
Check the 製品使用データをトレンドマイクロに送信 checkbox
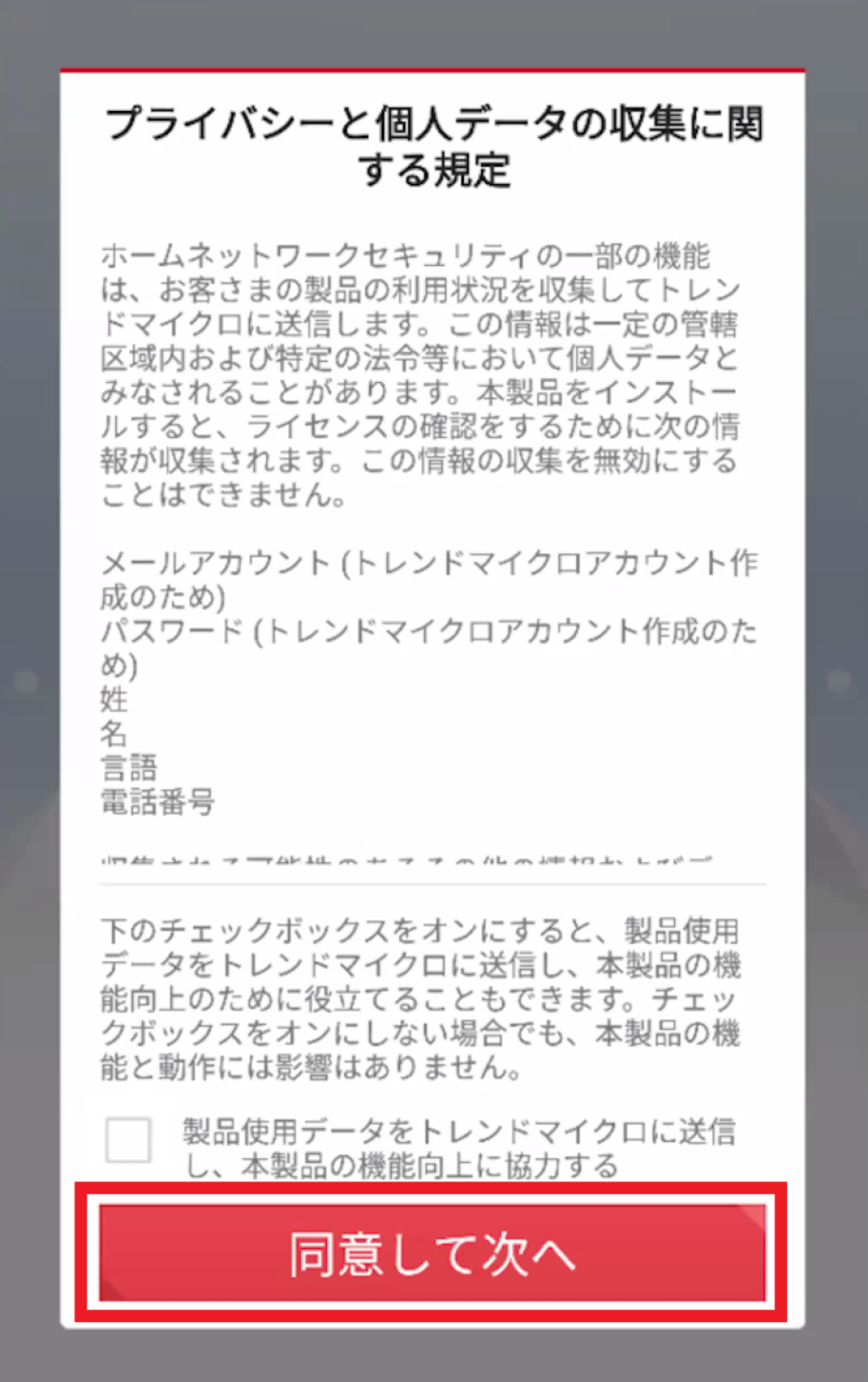coord(129,1140)
